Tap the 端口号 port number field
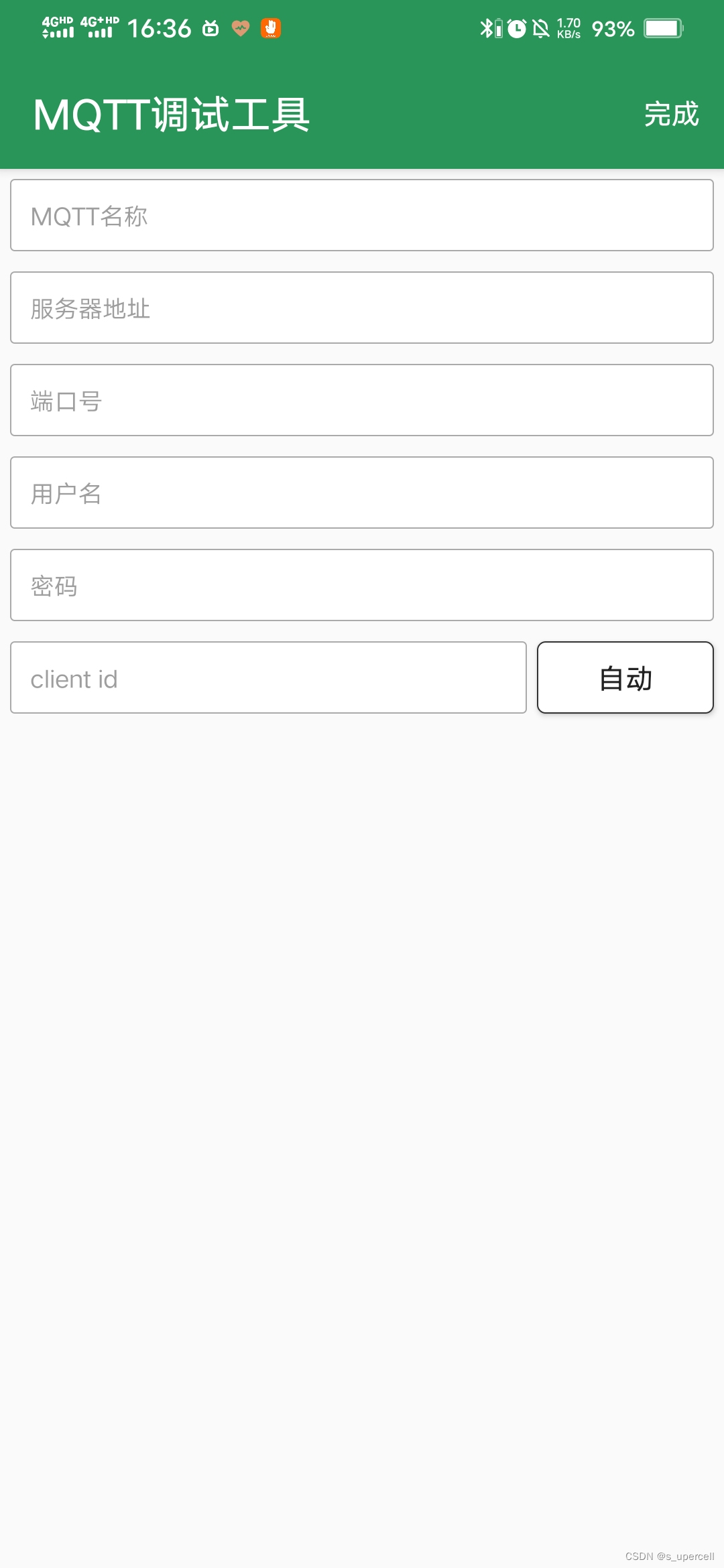724x1568 pixels. pyautogui.click(x=362, y=400)
